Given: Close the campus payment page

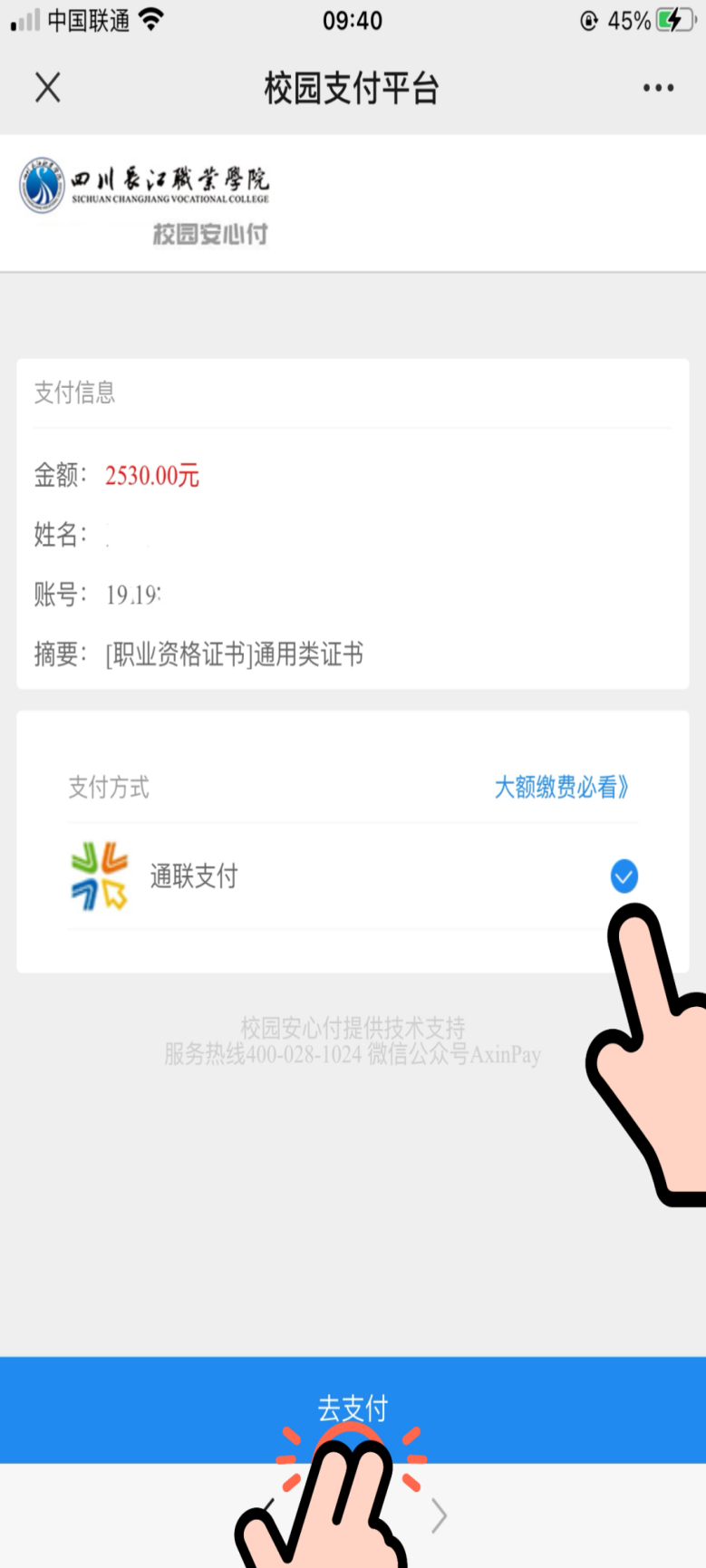Looking at the screenshot, I should (48, 88).
